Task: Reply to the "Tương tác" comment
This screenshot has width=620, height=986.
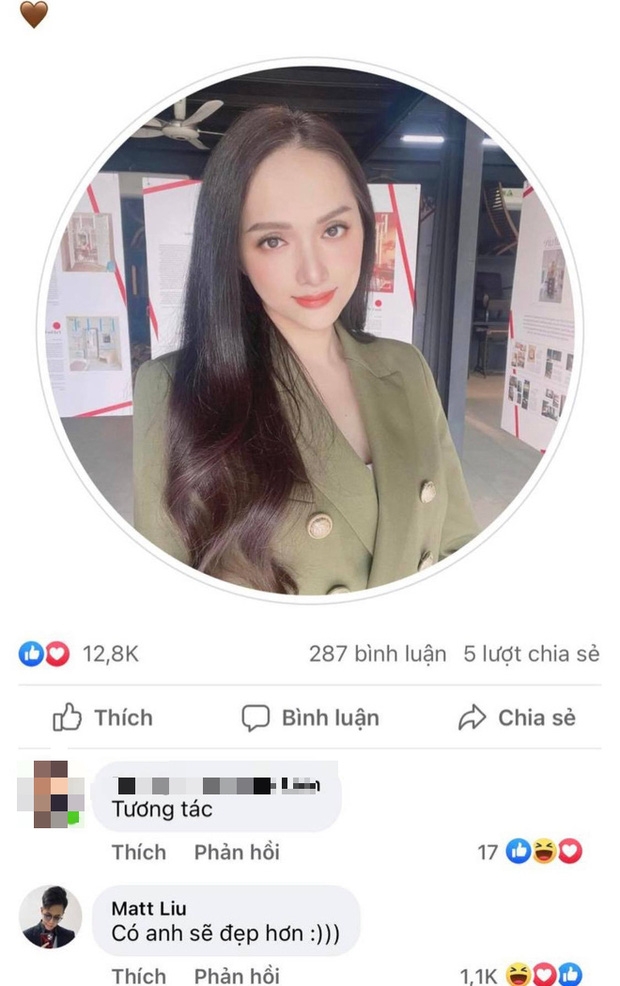Action: (x=237, y=852)
